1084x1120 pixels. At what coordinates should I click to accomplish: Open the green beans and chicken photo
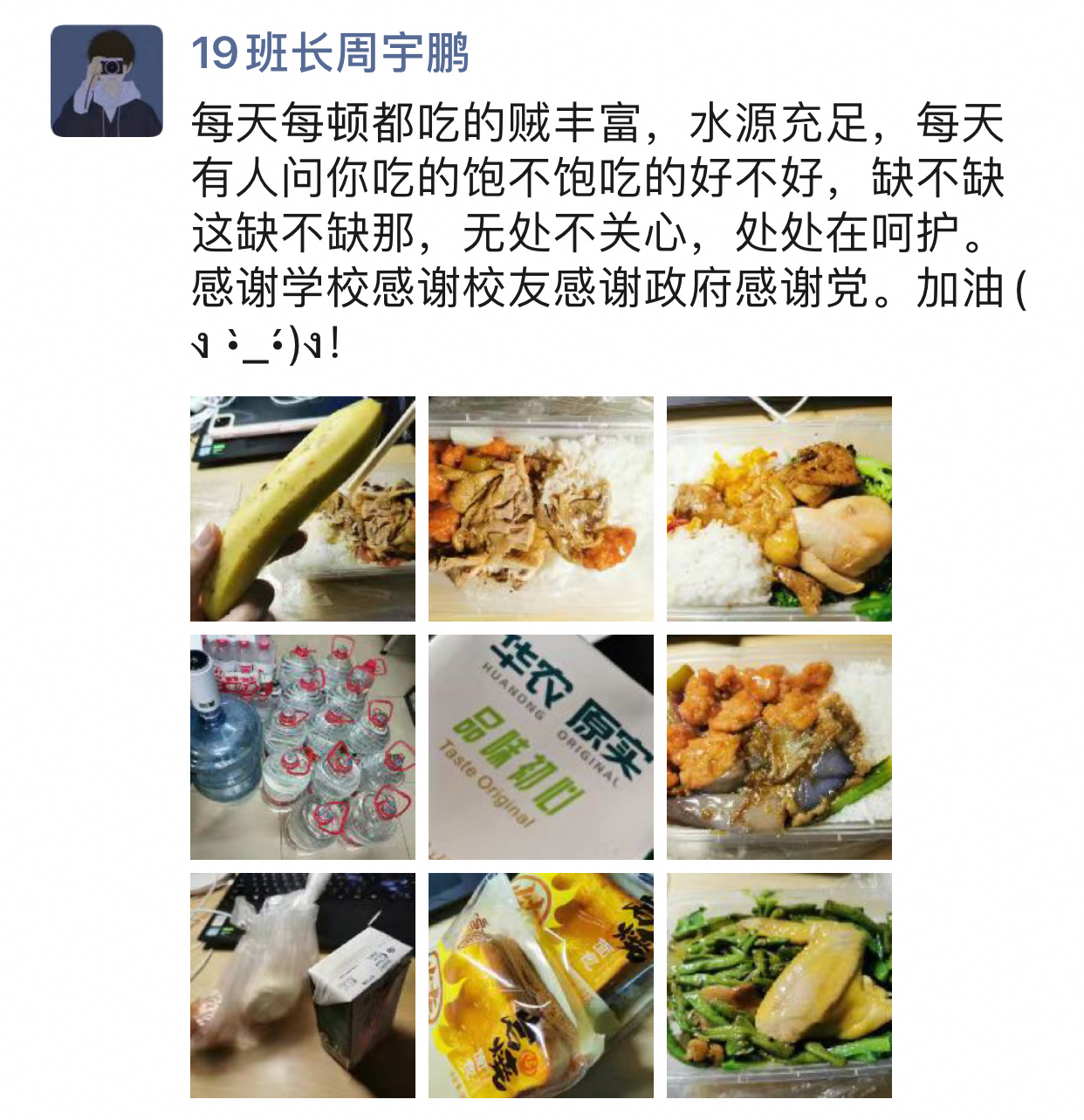(x=779, y=986)
